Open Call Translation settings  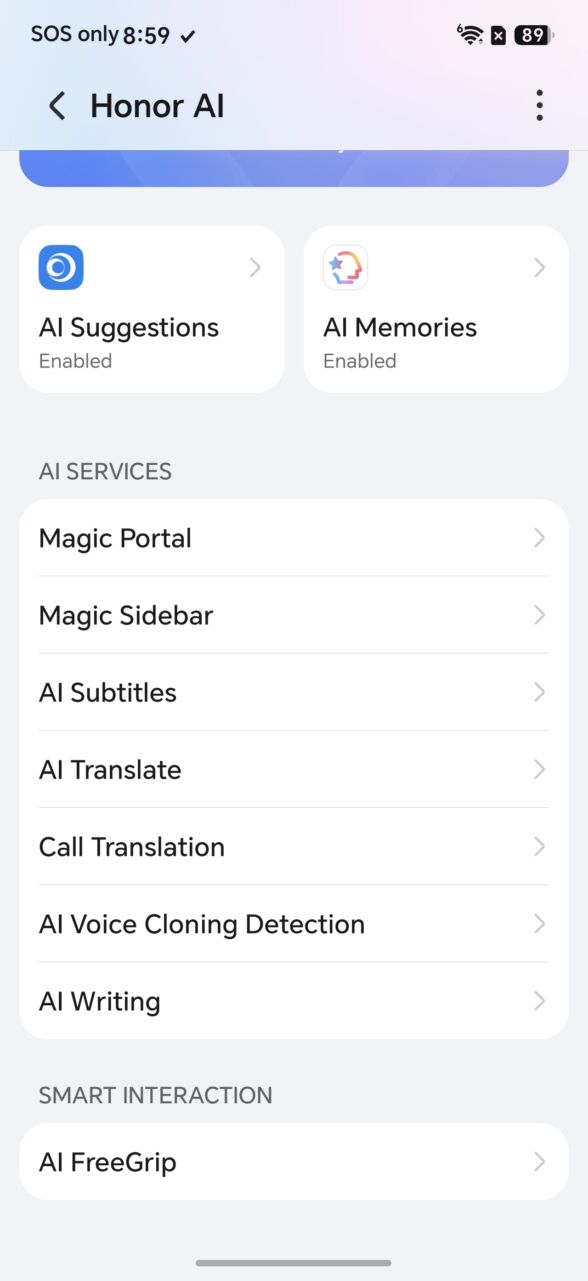[x=294, y=847]
